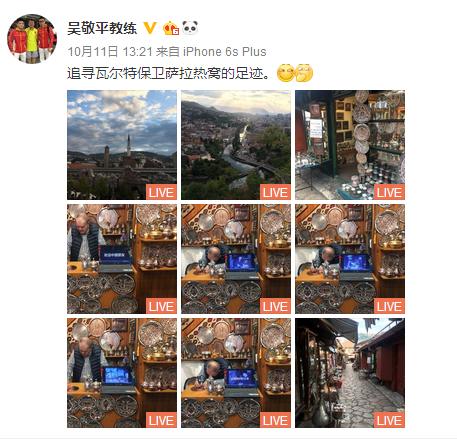457x446 pixels.
Task: Open the iPhone 6s Plus source link
Action: pos(225,52)
